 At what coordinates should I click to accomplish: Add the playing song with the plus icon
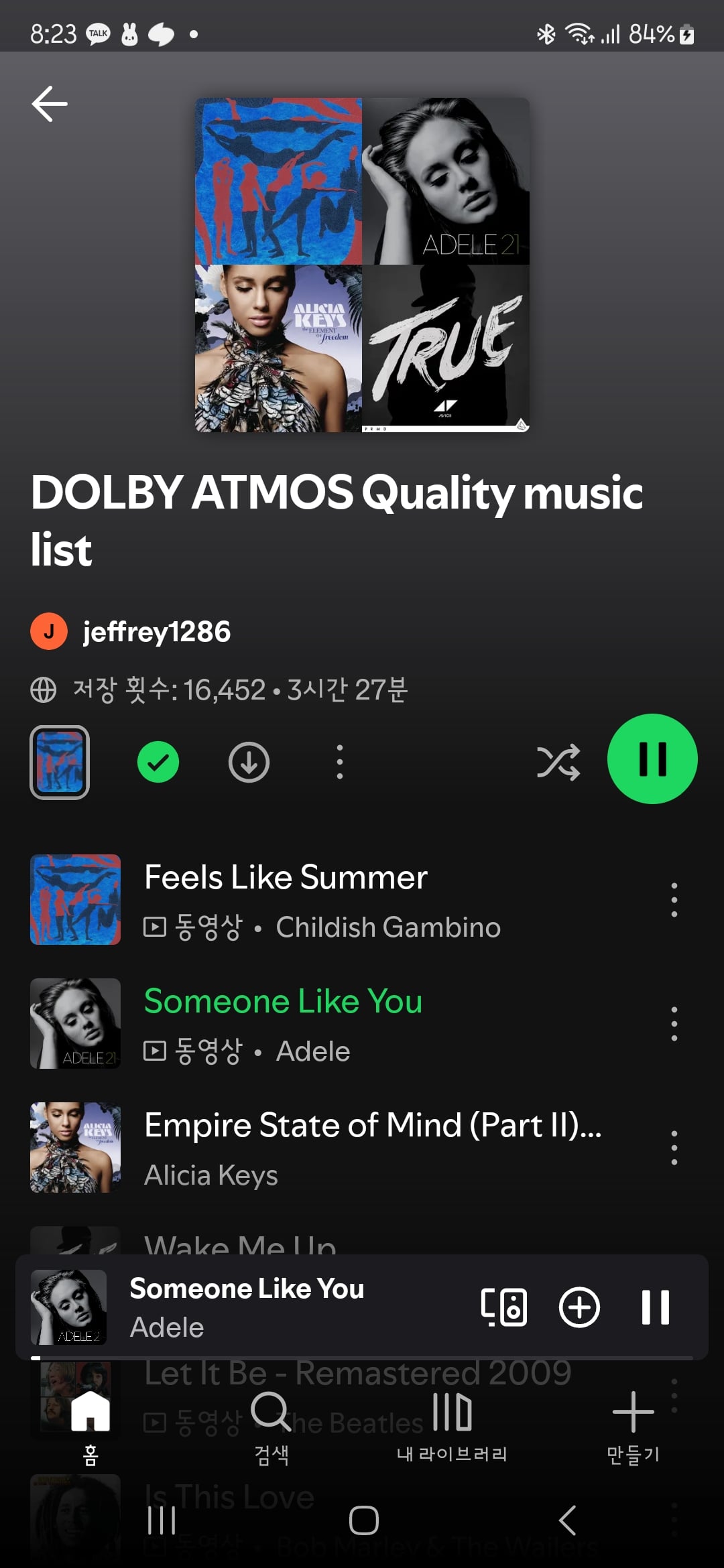tap(579, 1307)
